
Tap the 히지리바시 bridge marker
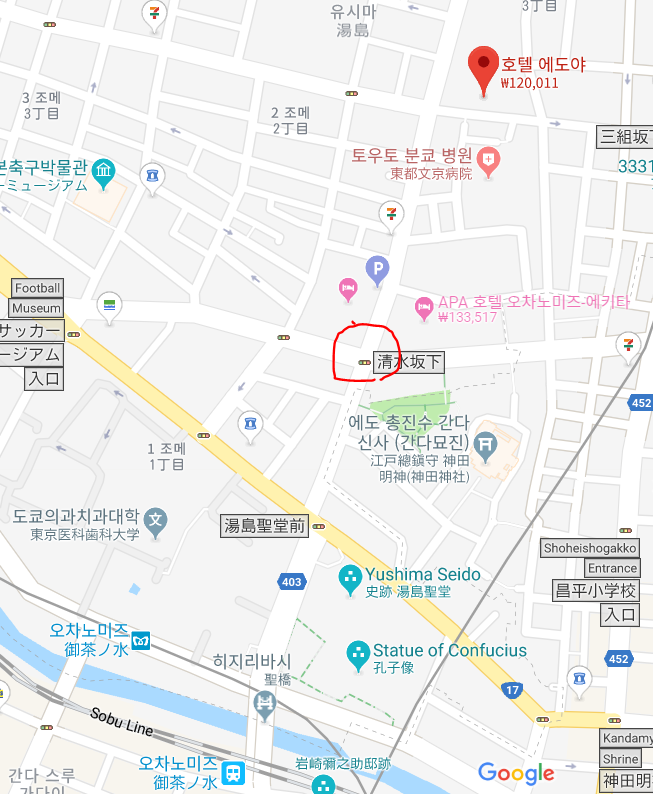(x=265, y=704)
